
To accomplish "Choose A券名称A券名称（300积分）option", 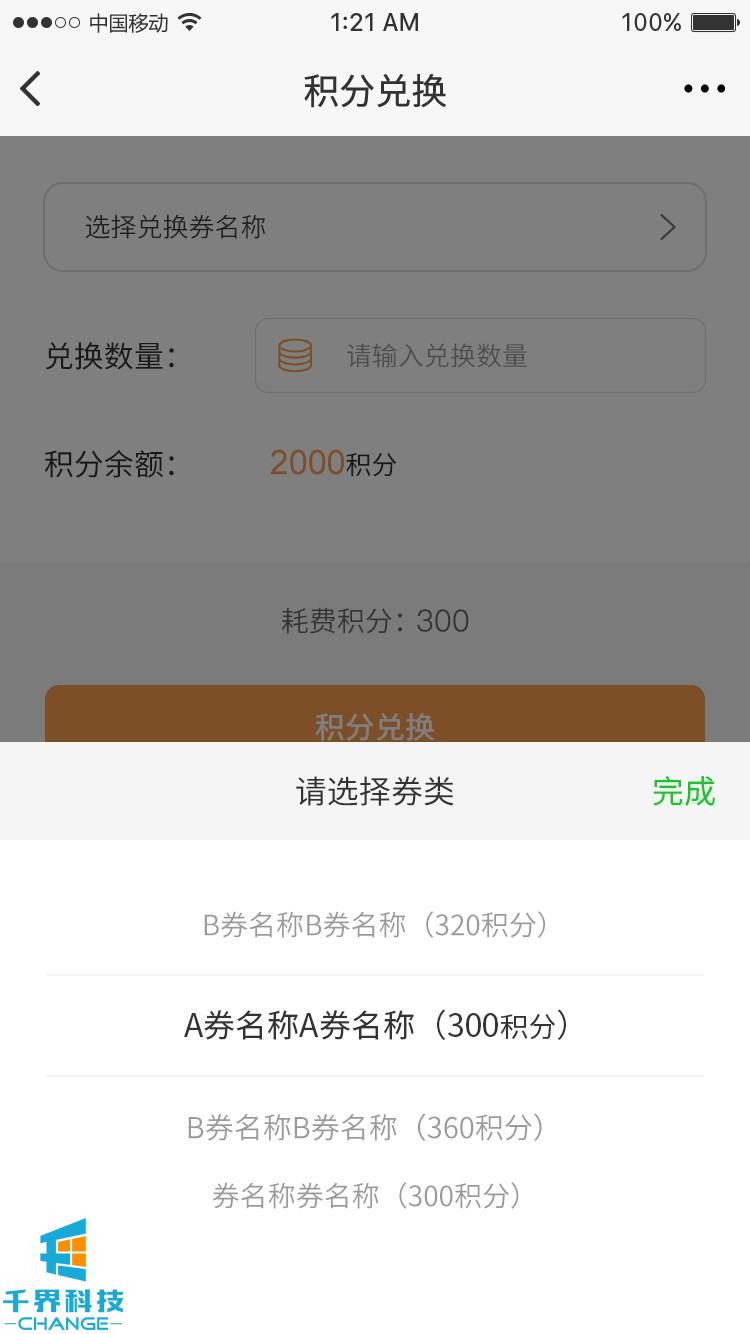I will pyautogui.click(x=375, y=1025).
